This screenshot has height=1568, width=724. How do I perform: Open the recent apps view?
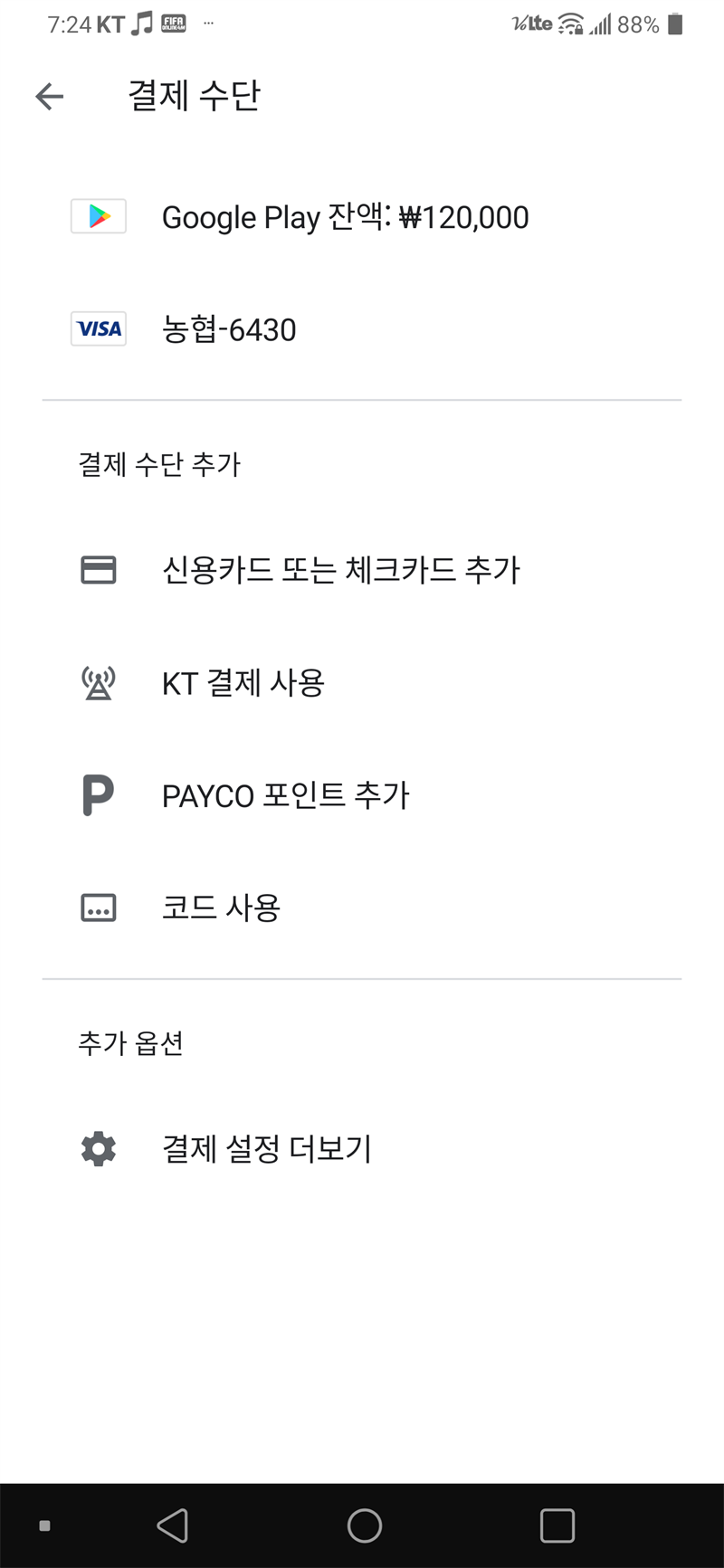pos(557,1525)
